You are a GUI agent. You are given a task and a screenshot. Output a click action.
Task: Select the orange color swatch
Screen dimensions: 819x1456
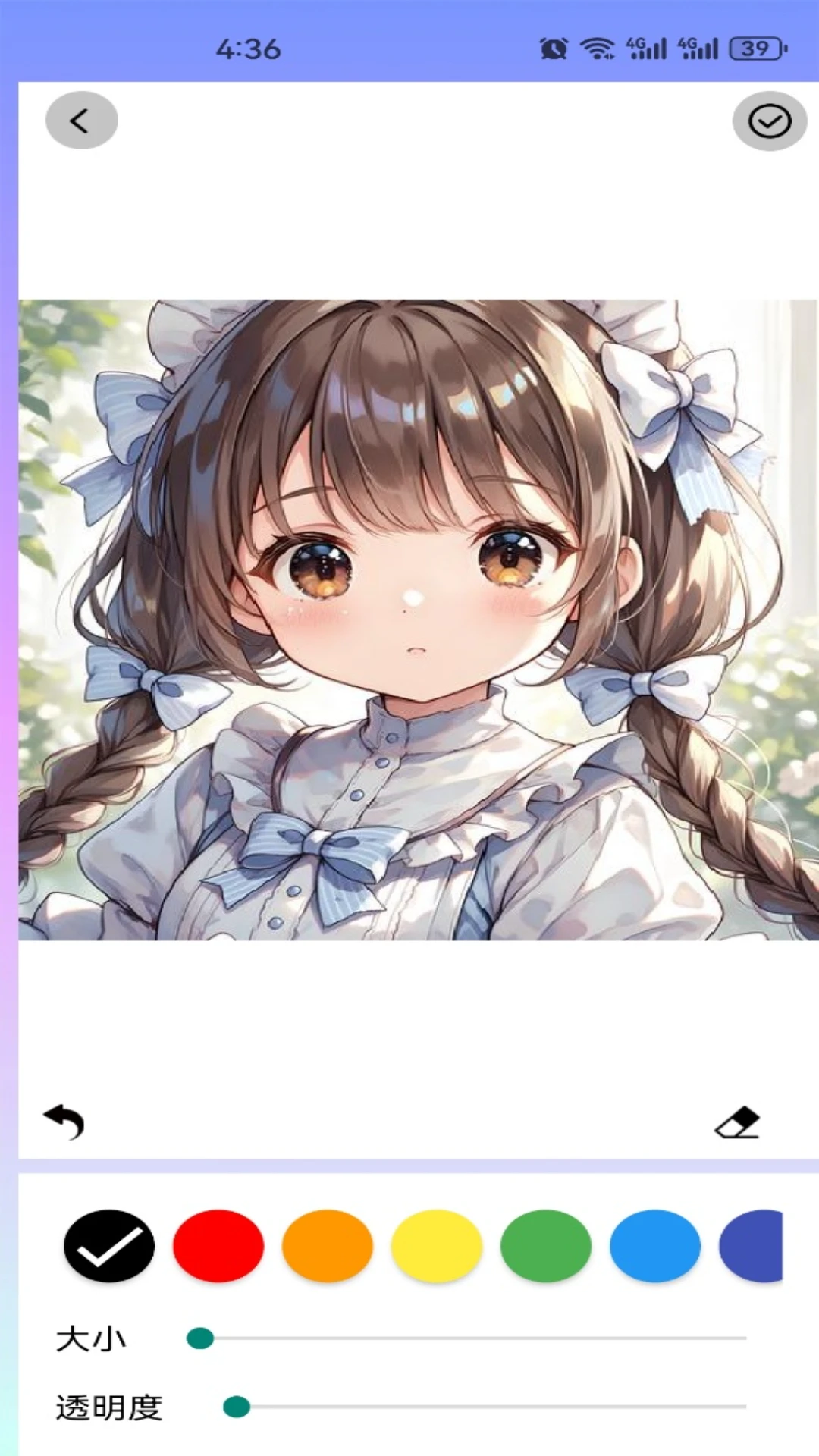point(328,1245)
